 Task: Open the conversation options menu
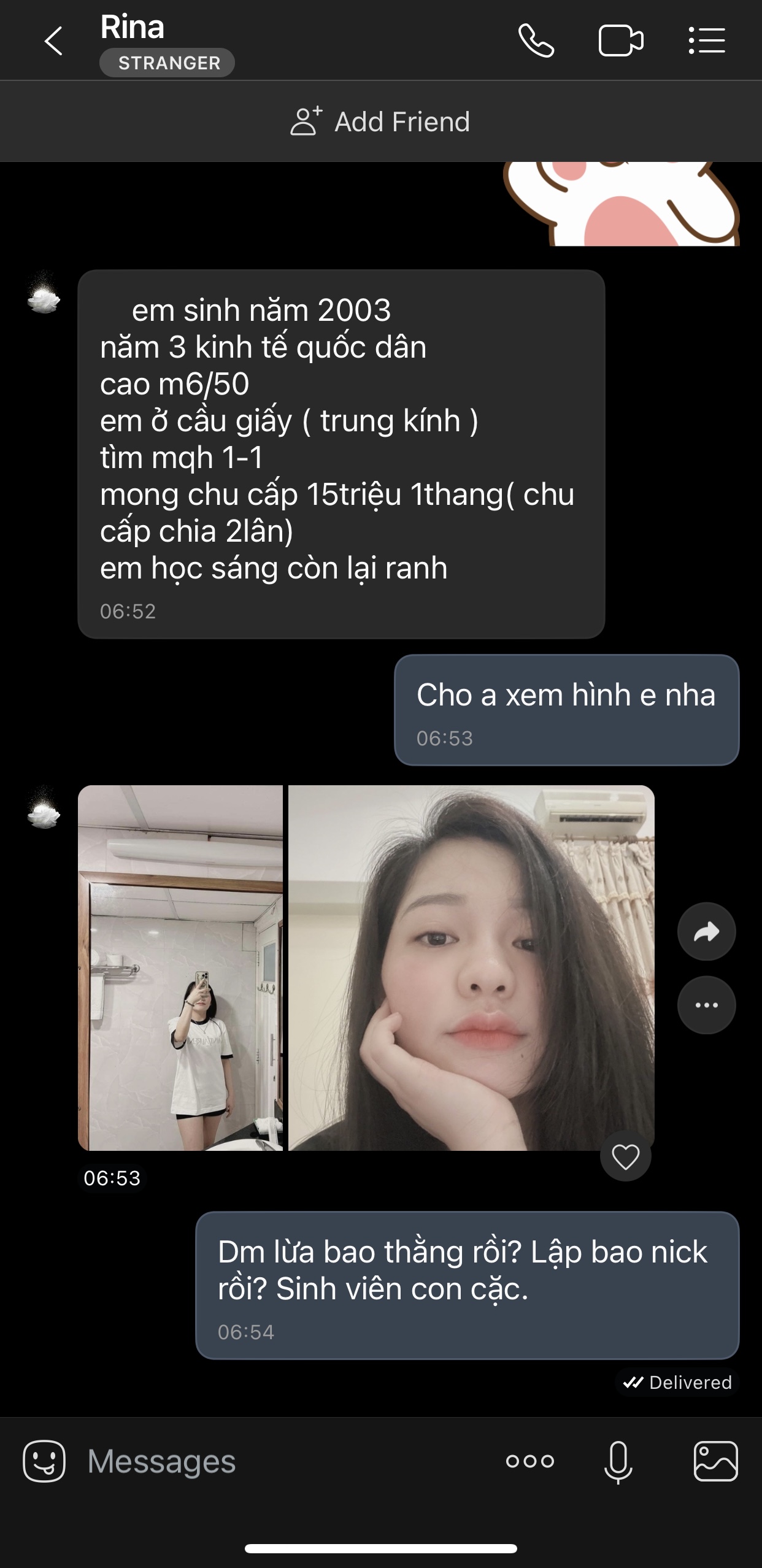tap(707, 41)
